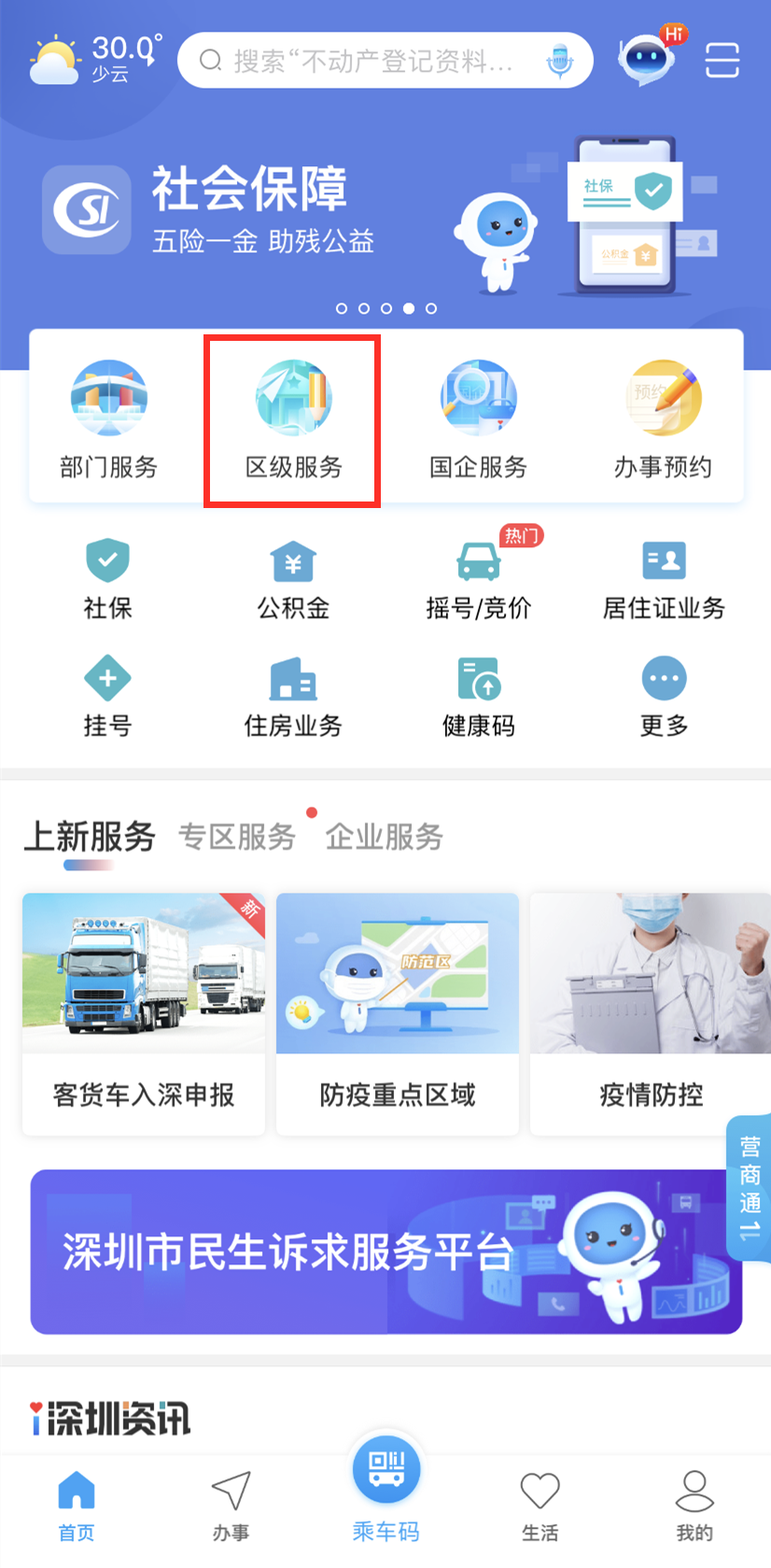Open the 社保 social security shortcut
This screenshot has width=771, height=1568.
[x=107, y=579]
